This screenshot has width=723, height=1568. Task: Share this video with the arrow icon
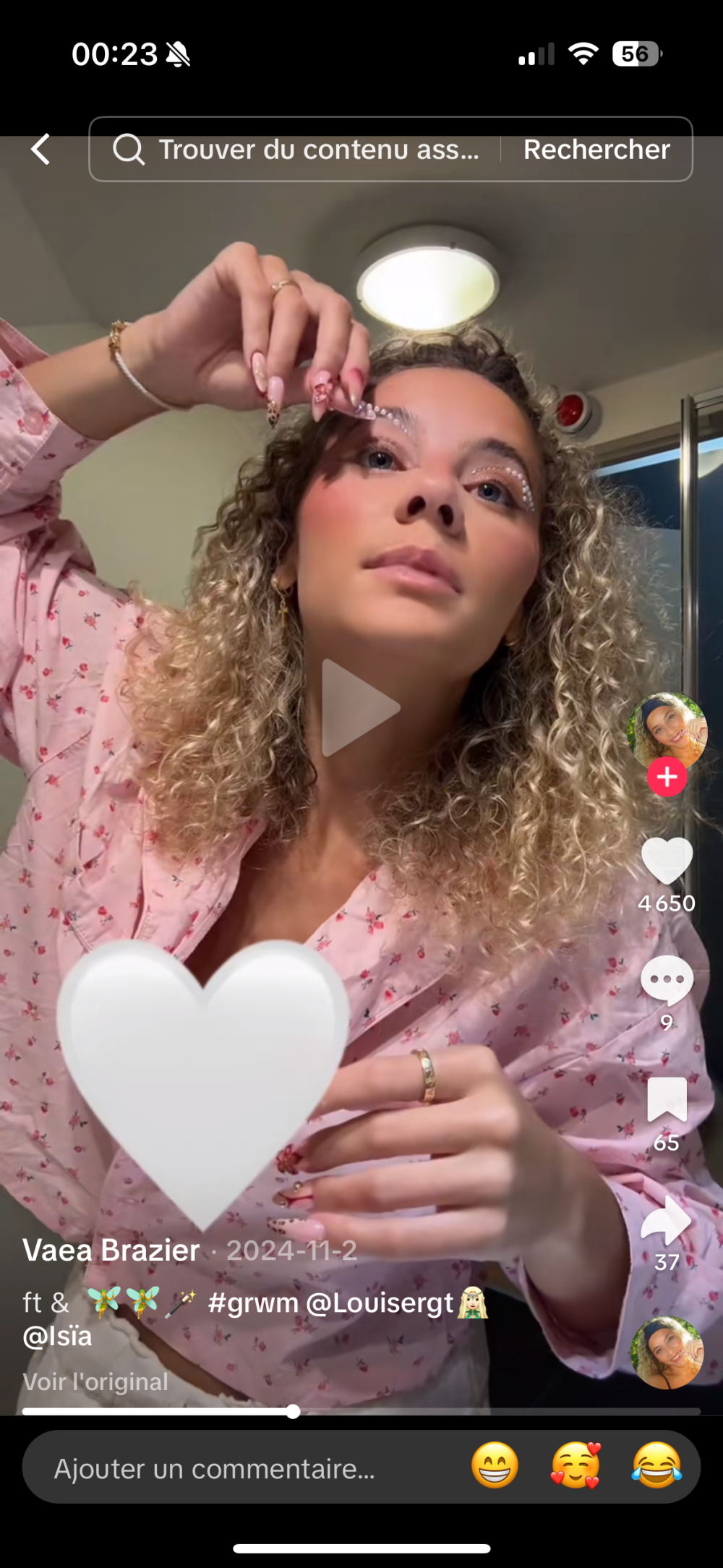(667, 1219)
